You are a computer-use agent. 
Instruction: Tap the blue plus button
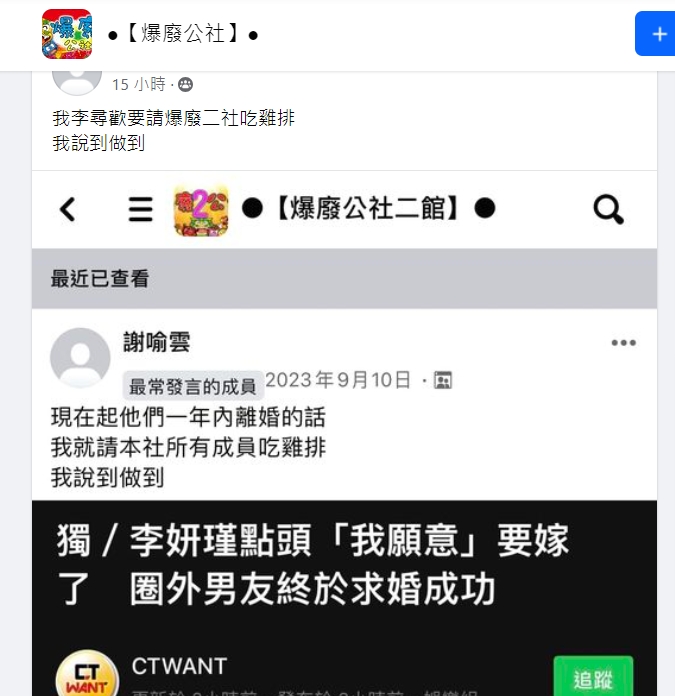coord(657,34)
